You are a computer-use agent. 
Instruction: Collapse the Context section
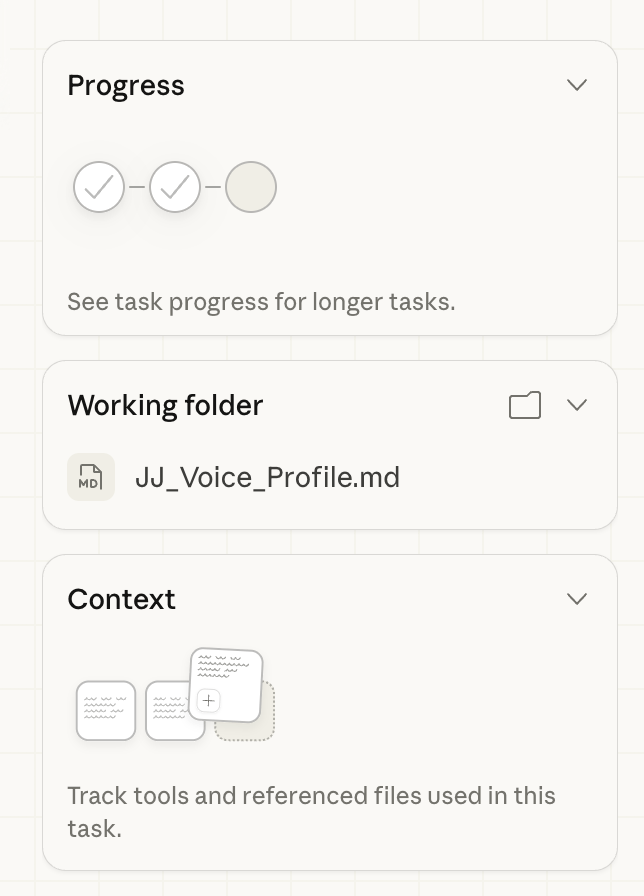[576, 599]
